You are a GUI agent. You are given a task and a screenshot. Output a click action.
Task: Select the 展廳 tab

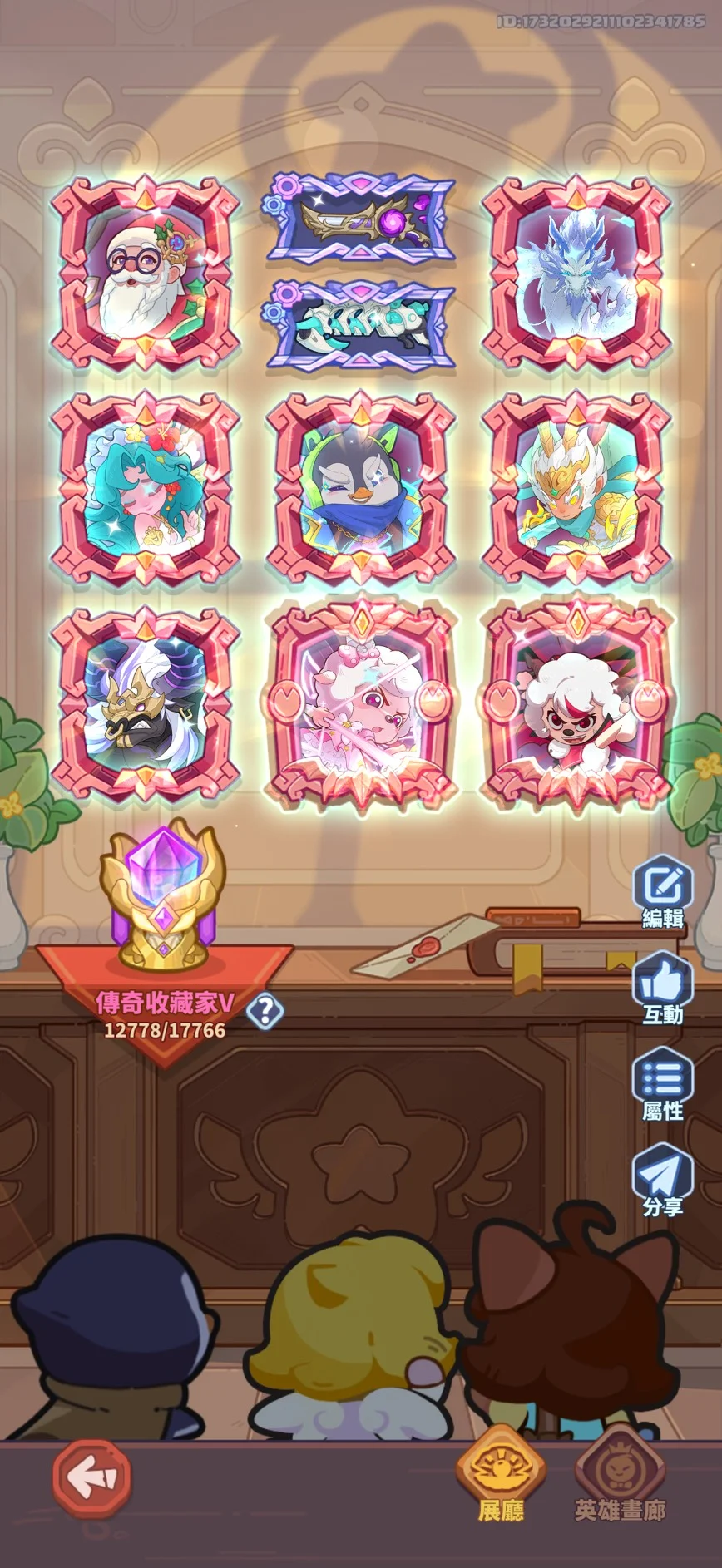pyautogui.click(x=501, y=1477)
